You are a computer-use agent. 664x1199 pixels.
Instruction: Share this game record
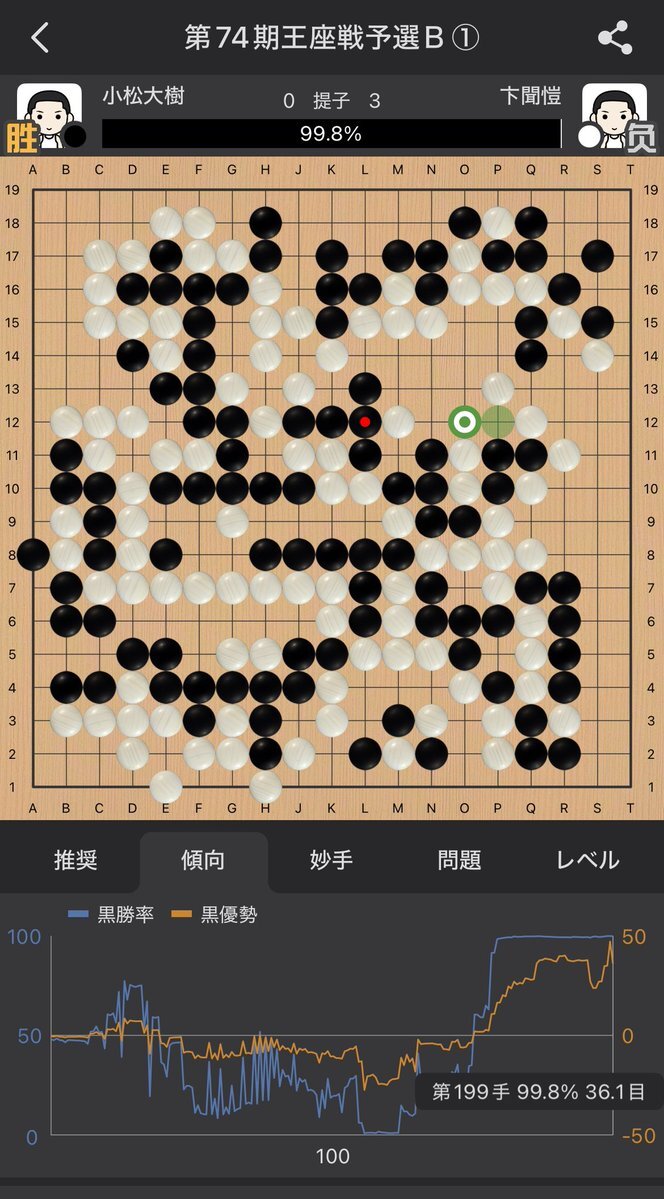click(x=614, y=38)
